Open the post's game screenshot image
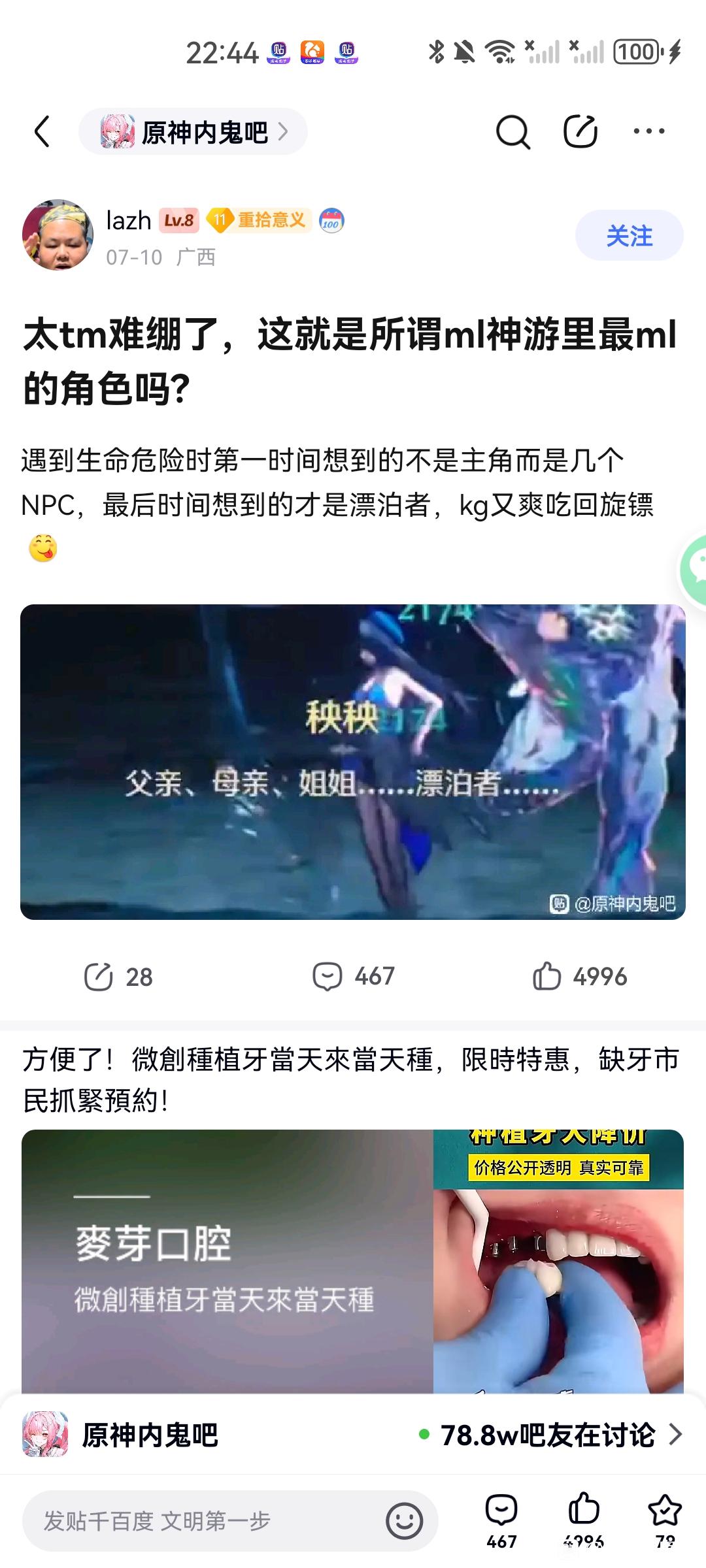 (x=353, y=762)
